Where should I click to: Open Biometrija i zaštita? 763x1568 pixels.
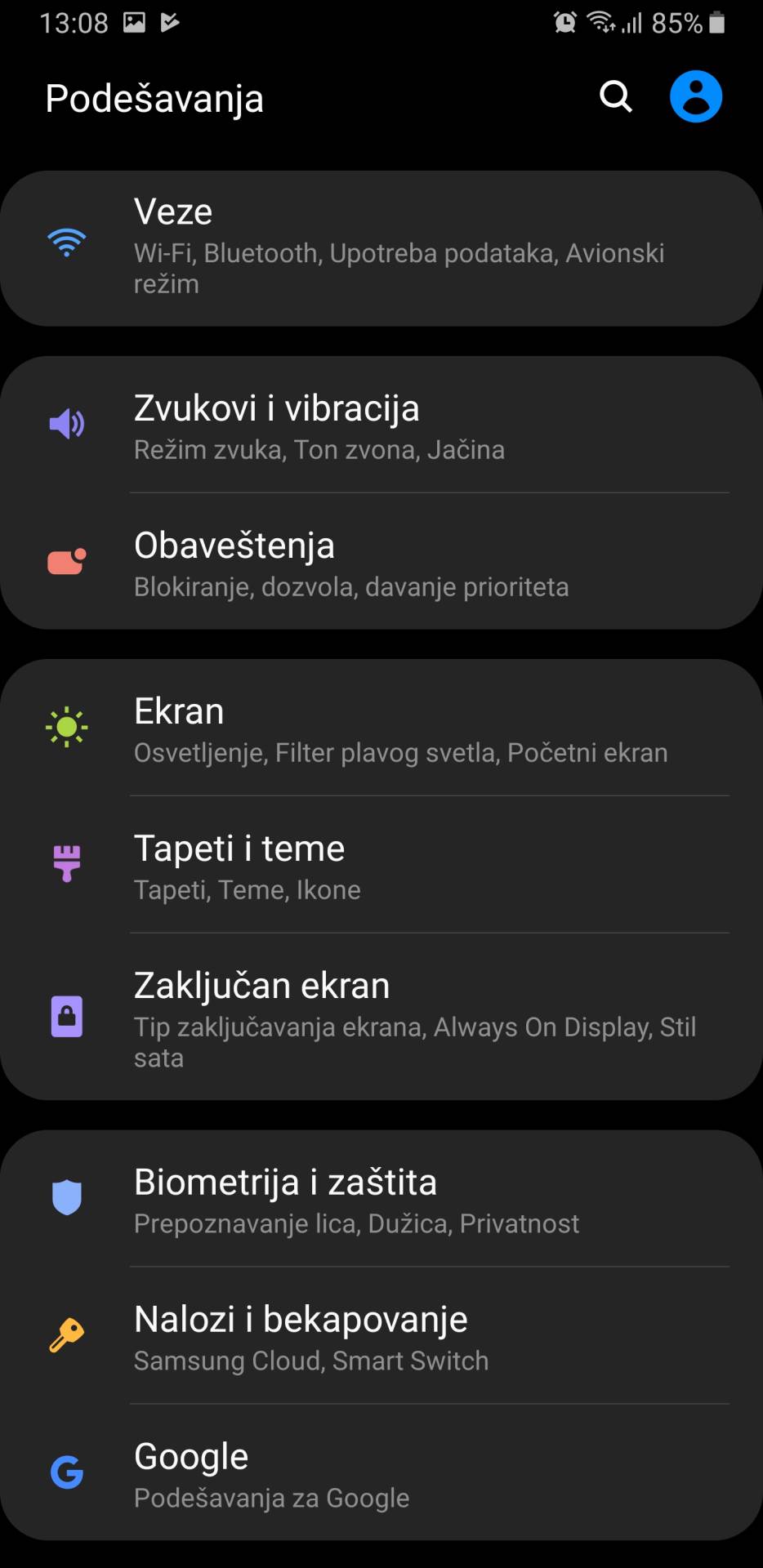381,1199
